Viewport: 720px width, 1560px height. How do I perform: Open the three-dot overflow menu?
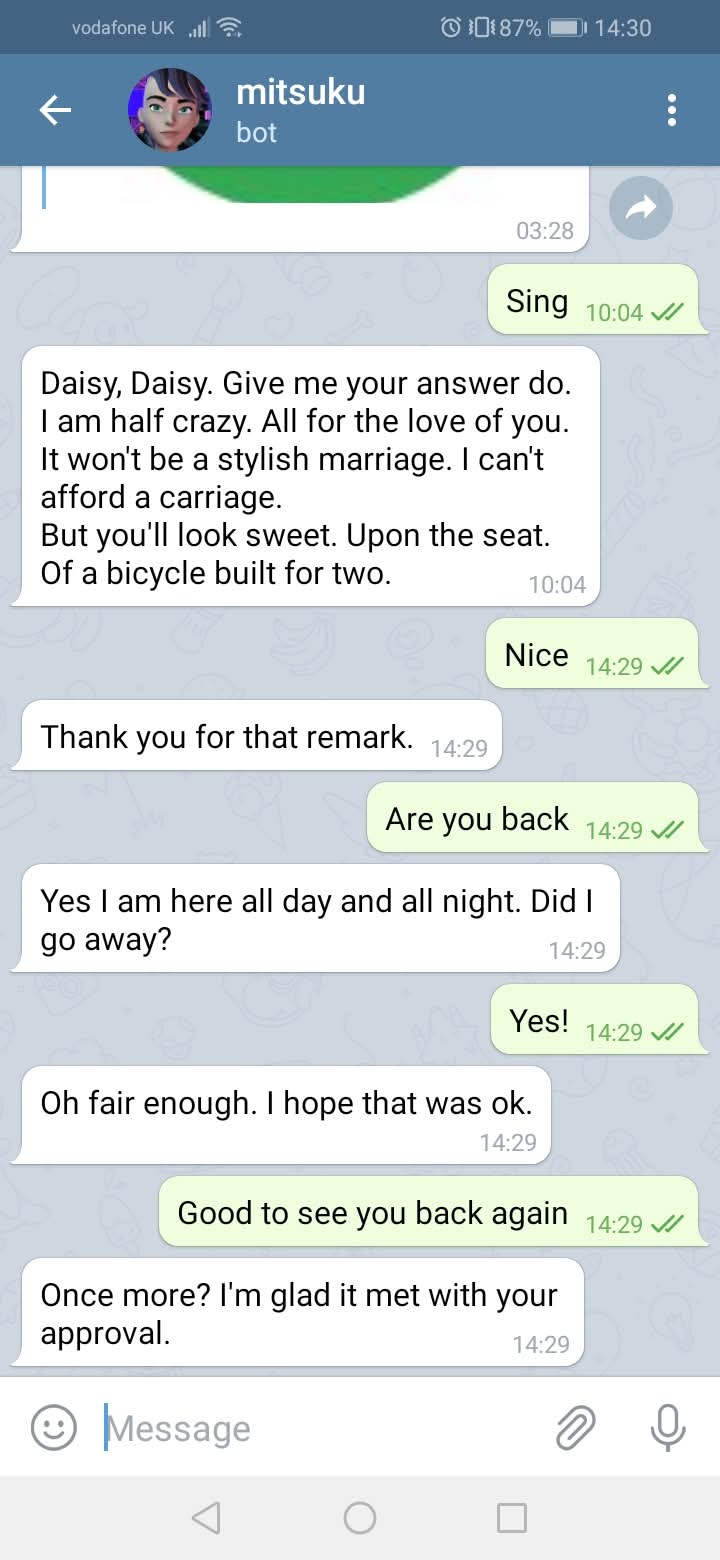(x=671, y=110)
